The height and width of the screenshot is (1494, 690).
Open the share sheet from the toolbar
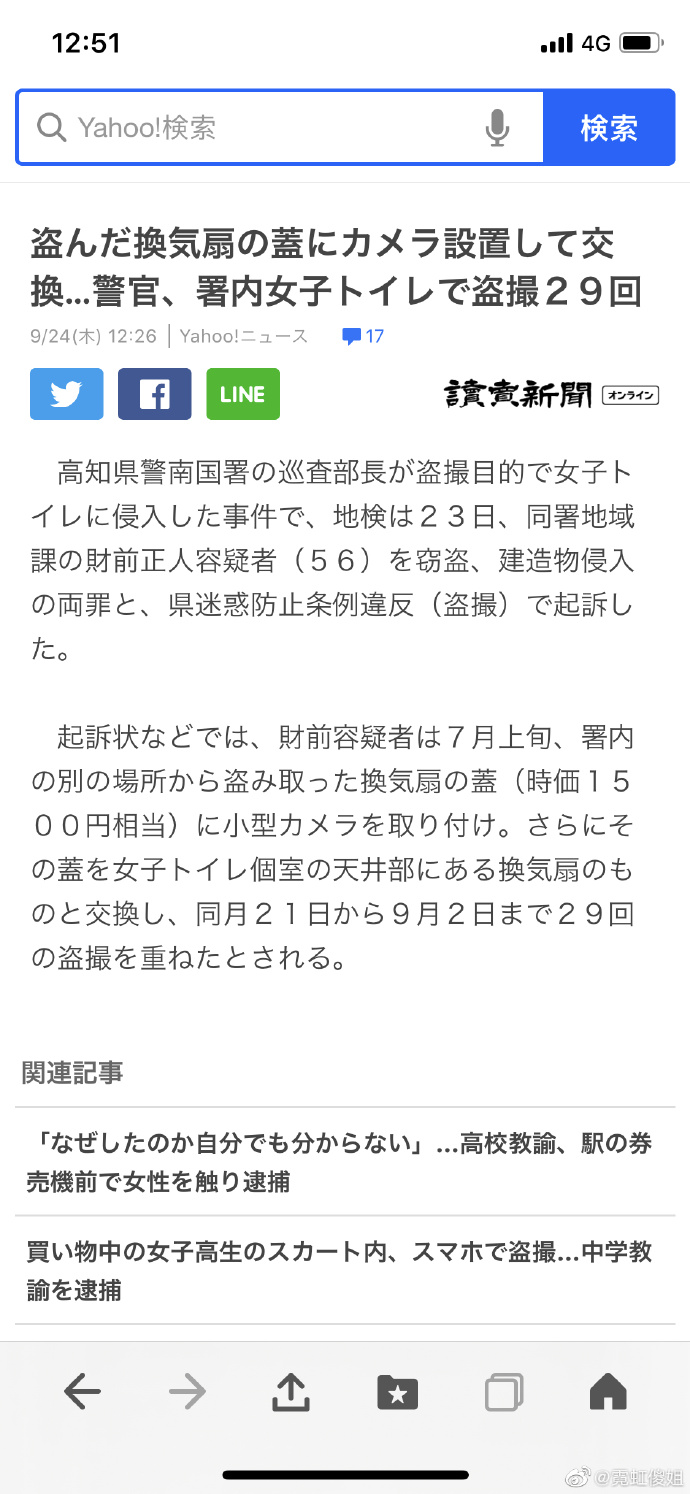(291, 1391)
